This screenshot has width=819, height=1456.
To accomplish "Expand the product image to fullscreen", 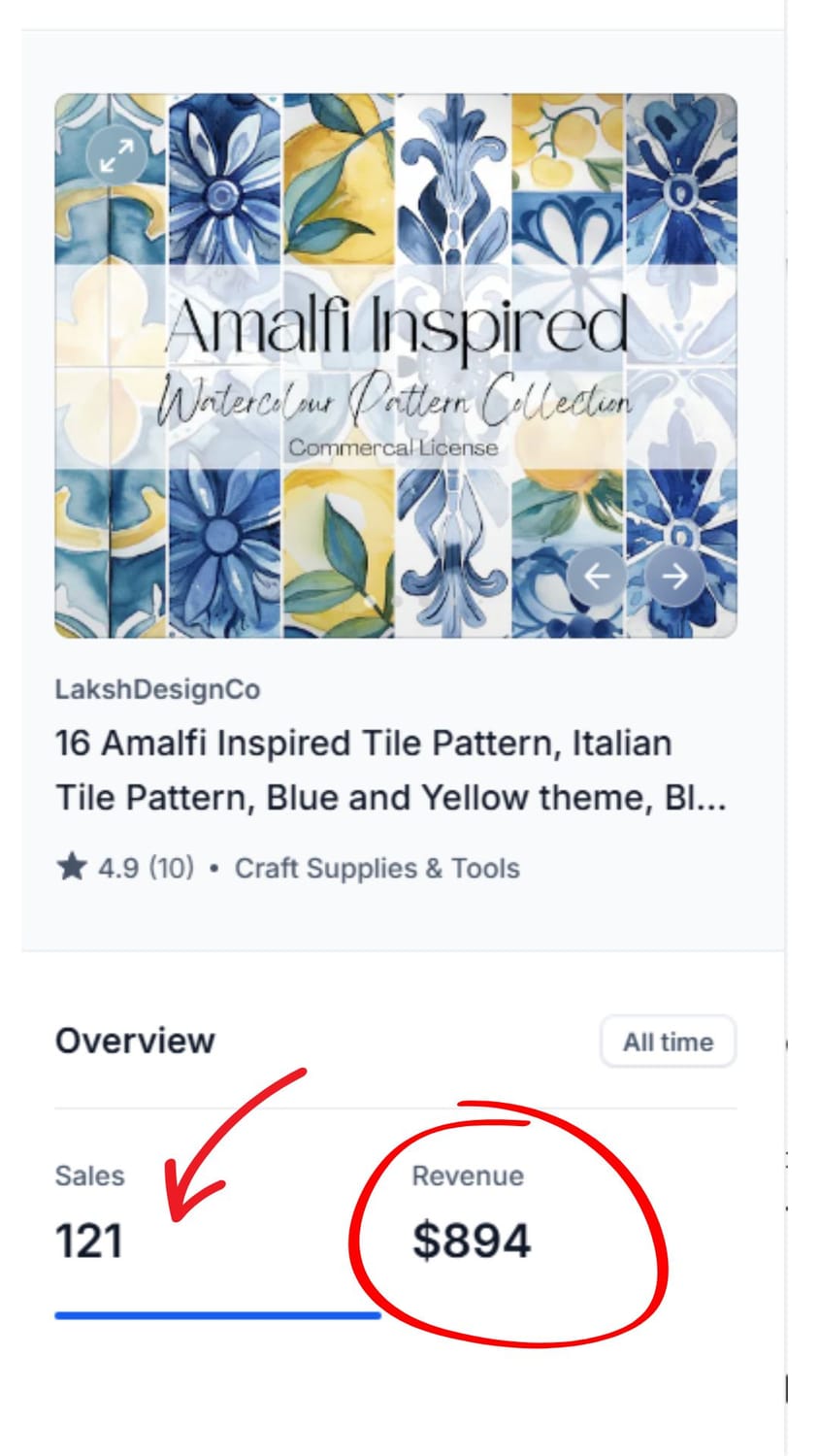I will [116, 156].
